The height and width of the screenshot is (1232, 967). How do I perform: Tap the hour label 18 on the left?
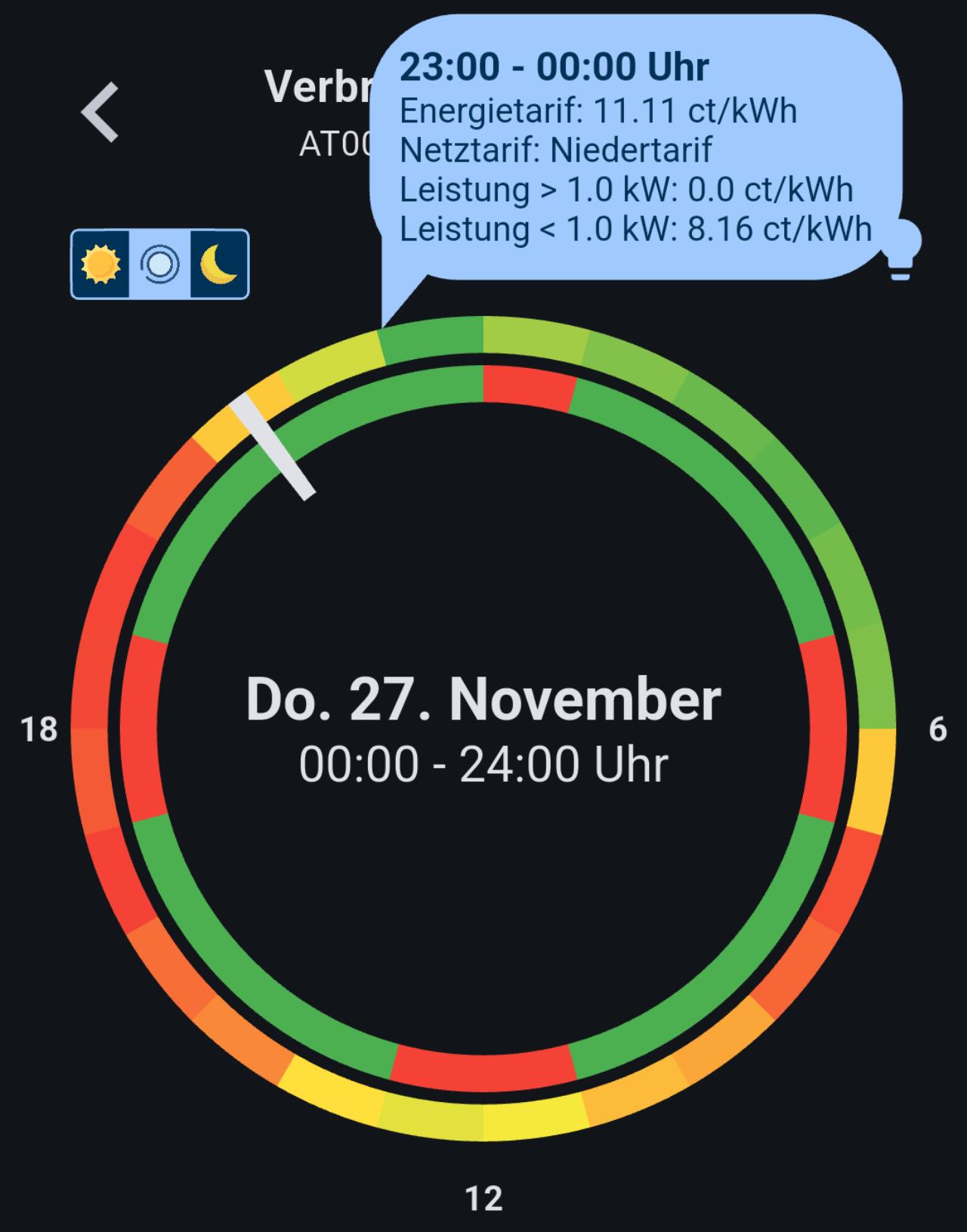pyautogui.click(x=38, y=729)
